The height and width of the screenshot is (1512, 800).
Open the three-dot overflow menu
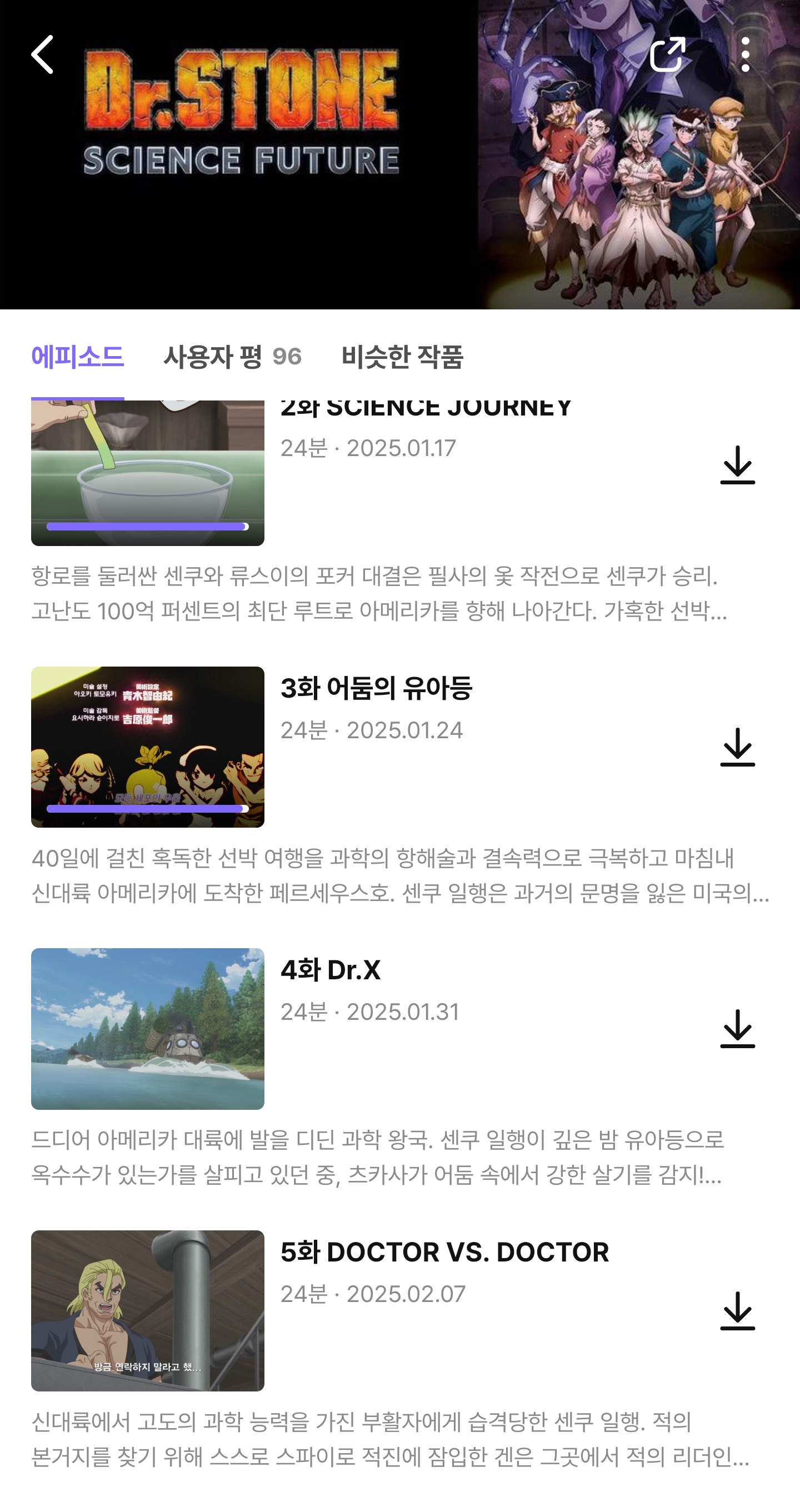tap(745, 54)
